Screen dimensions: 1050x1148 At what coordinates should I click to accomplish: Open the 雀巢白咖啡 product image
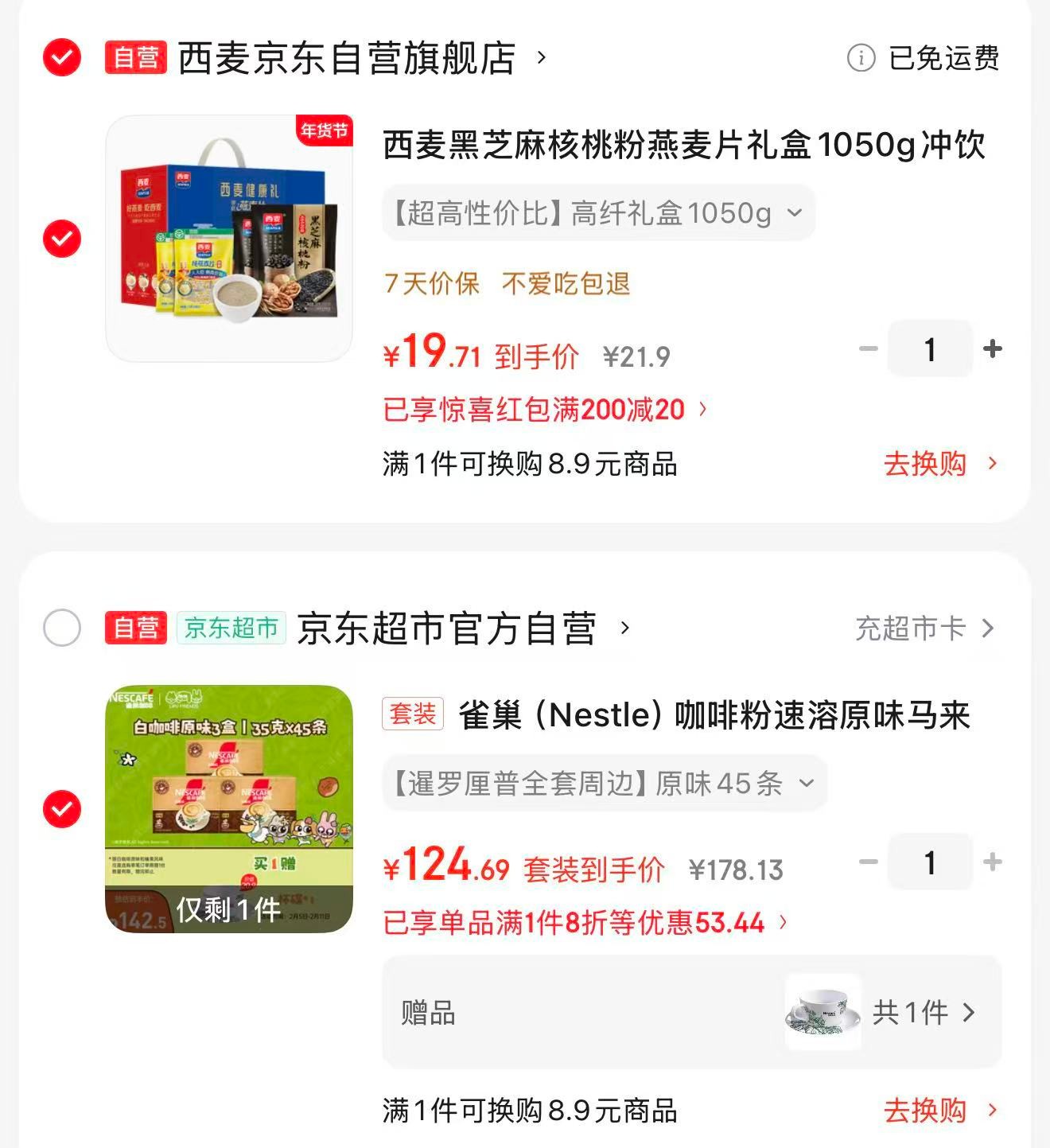coord(229,807)
